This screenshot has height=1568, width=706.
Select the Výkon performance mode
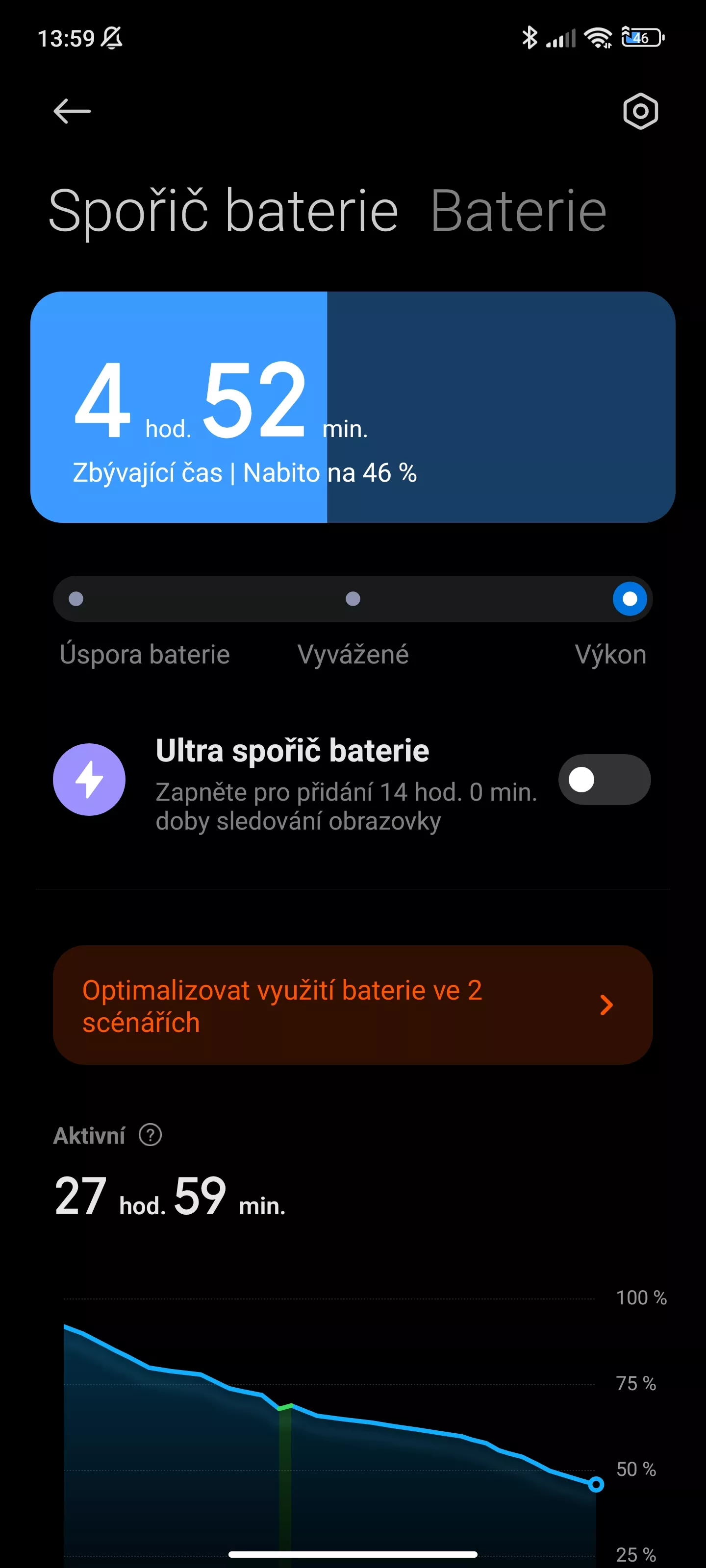[630, 599]
